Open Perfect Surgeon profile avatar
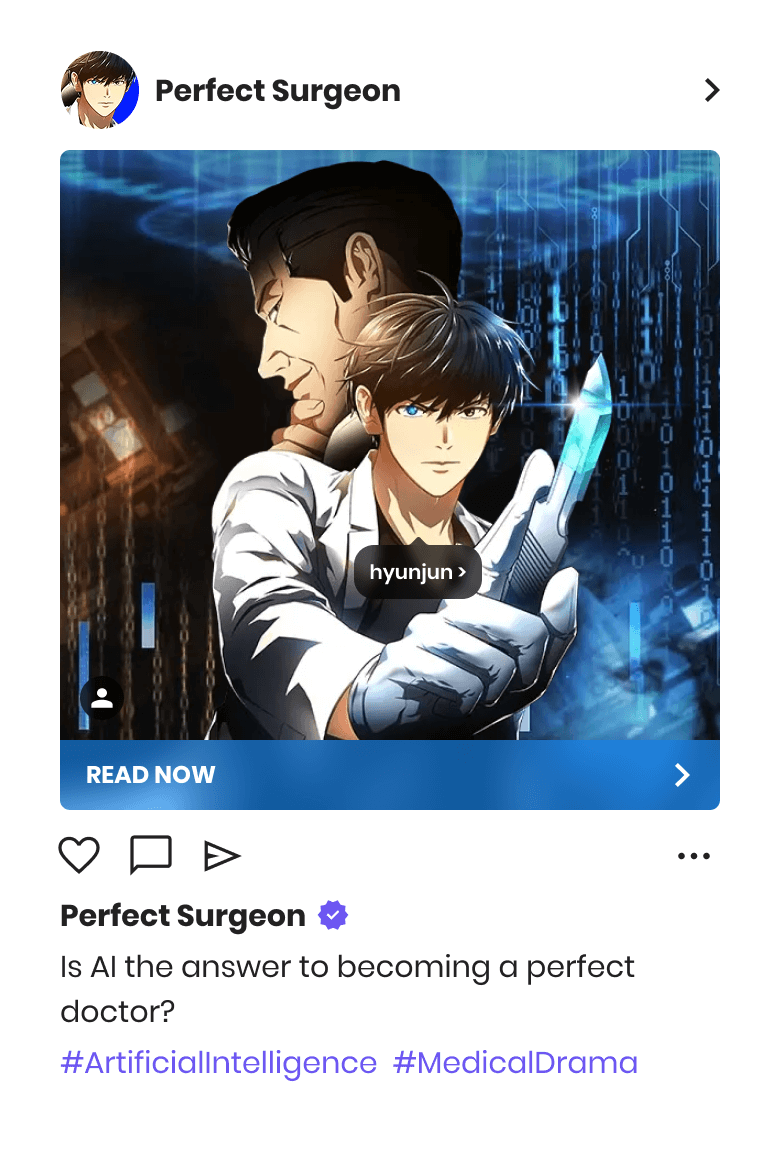The image size is (780, 1154). pyautogui.click(x=100, y=91)
